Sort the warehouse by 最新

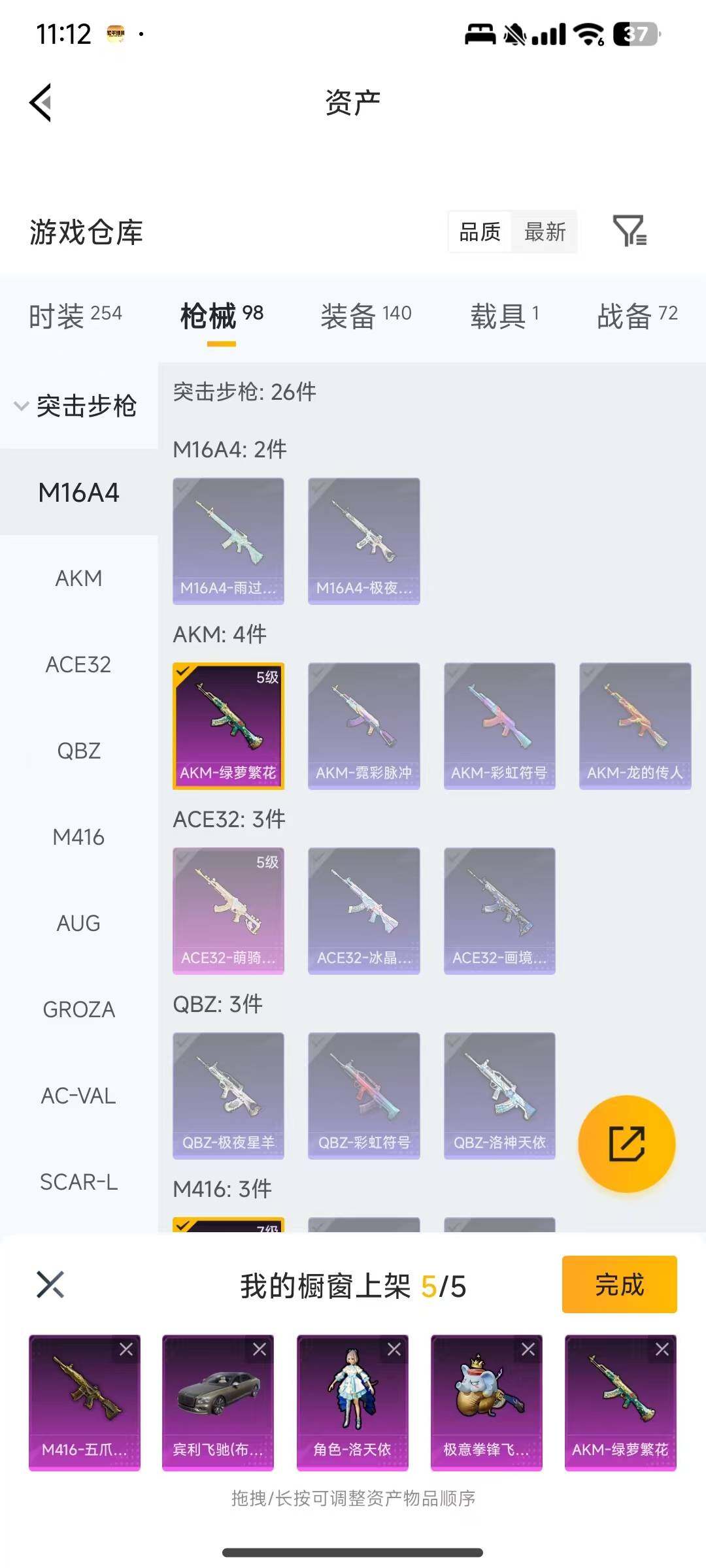pos(545,232)
